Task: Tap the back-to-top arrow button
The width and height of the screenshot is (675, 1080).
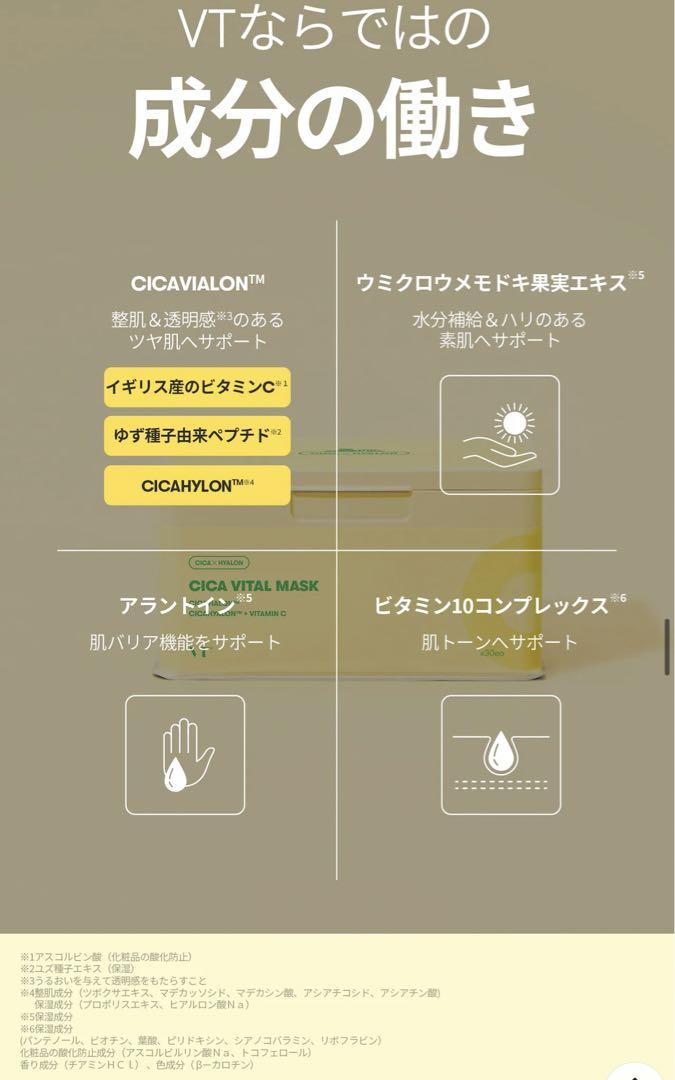Action: (634, 1072)
